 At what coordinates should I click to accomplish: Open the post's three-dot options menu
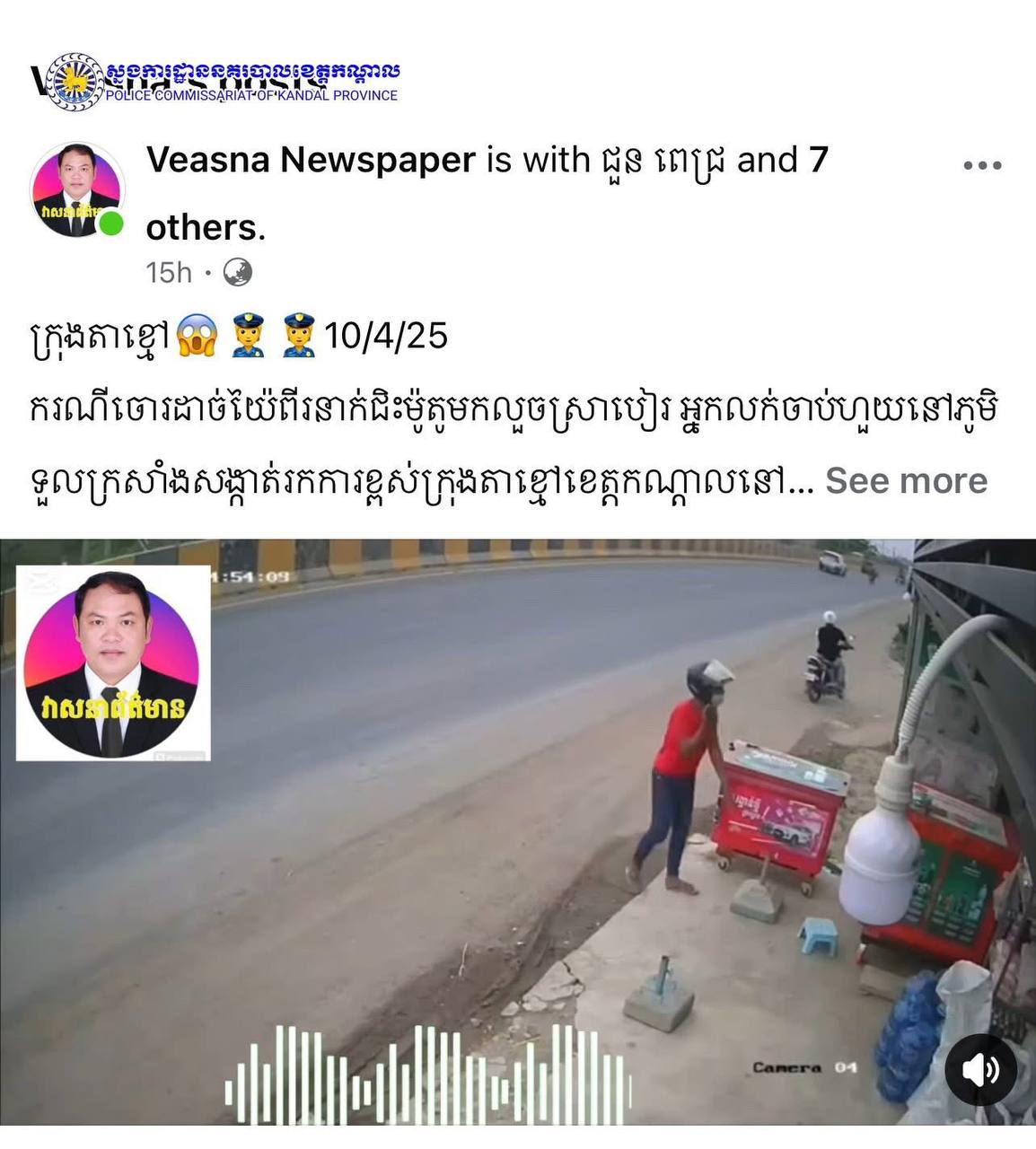[x=981, y=165]
